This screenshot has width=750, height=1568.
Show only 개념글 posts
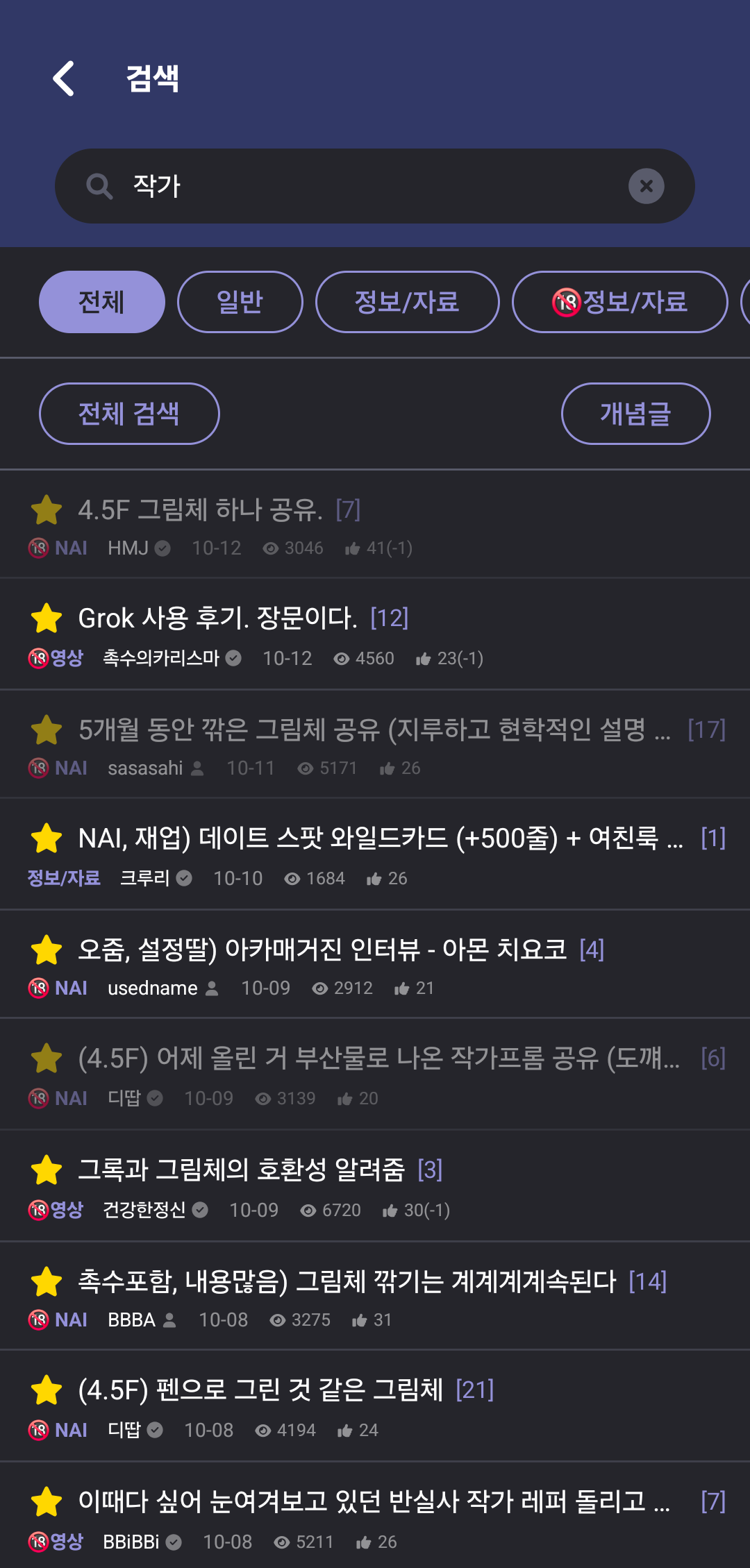(x=635, y=414)
